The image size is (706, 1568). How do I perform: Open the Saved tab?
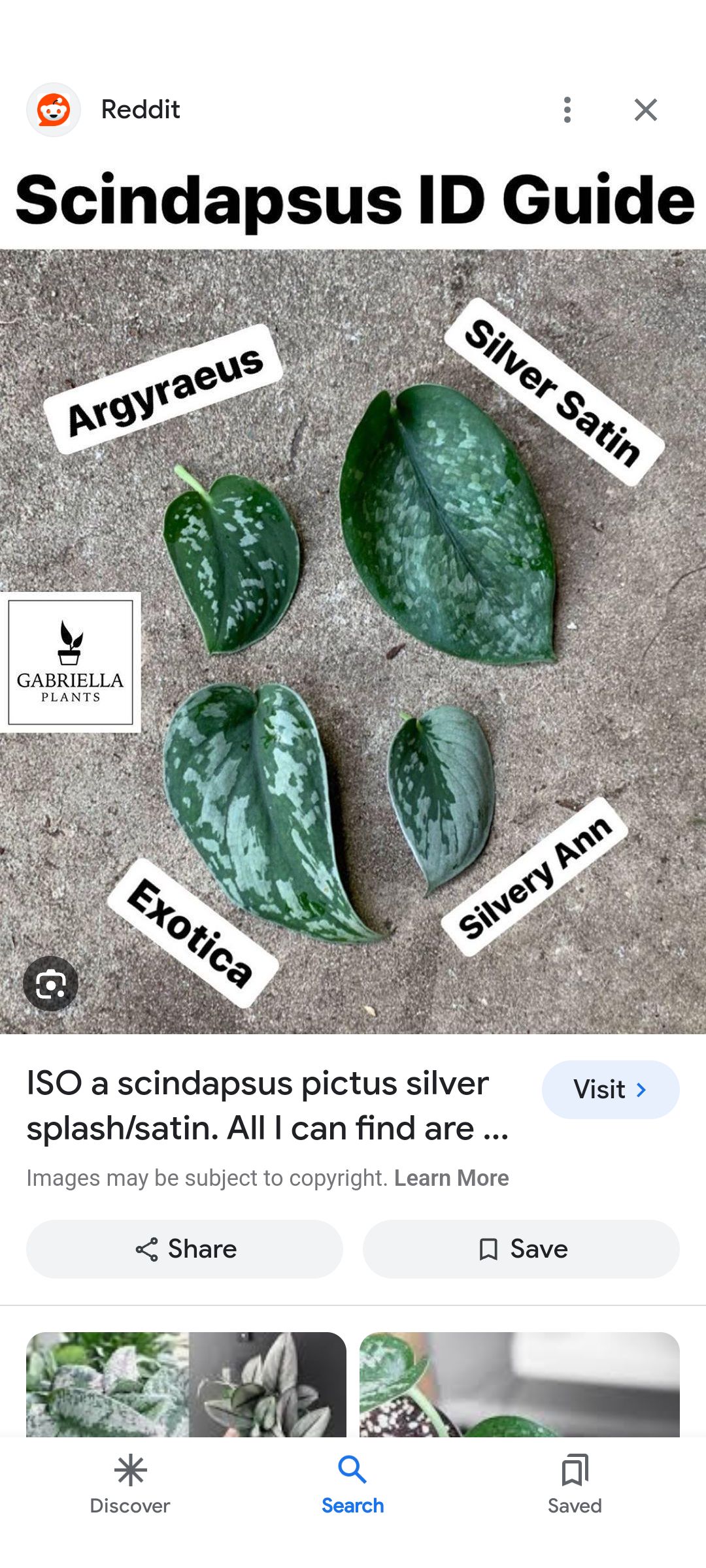coord(575,1484)
